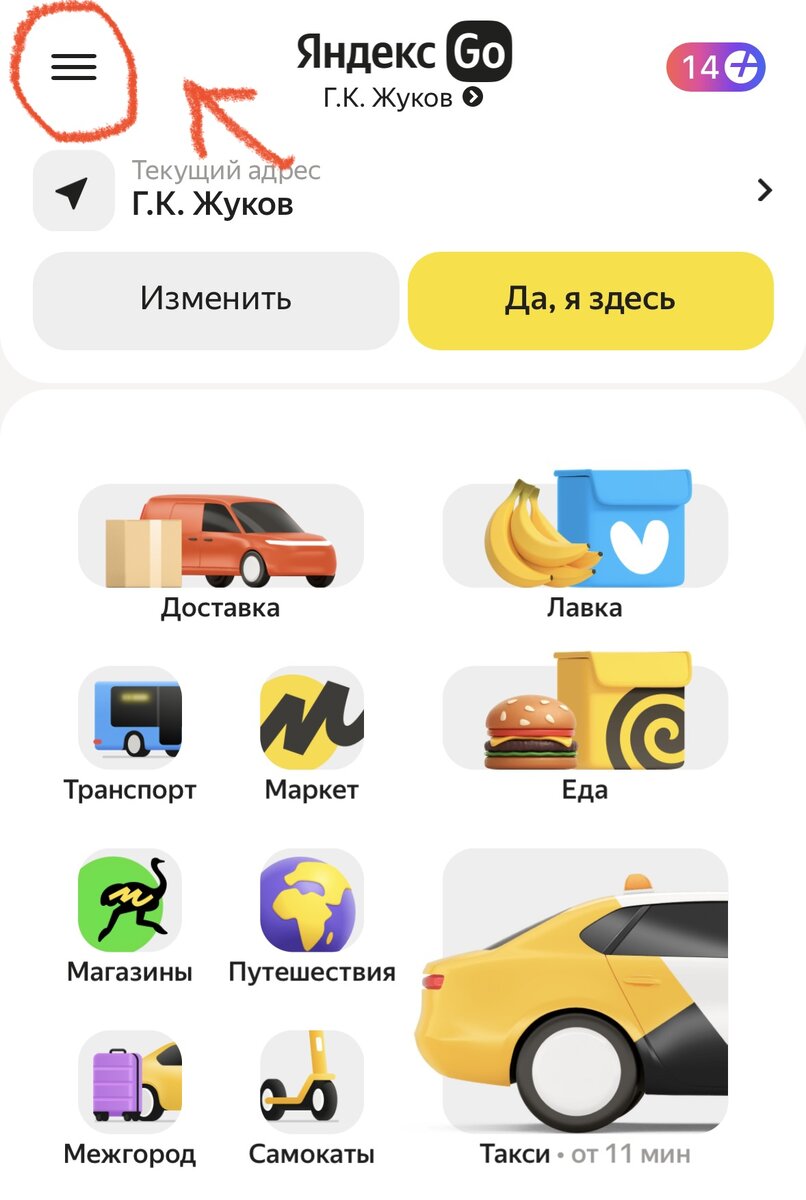The image size is (806, 1200).
Task: Open the hamburger menu
Action: (x=73, y=68)
